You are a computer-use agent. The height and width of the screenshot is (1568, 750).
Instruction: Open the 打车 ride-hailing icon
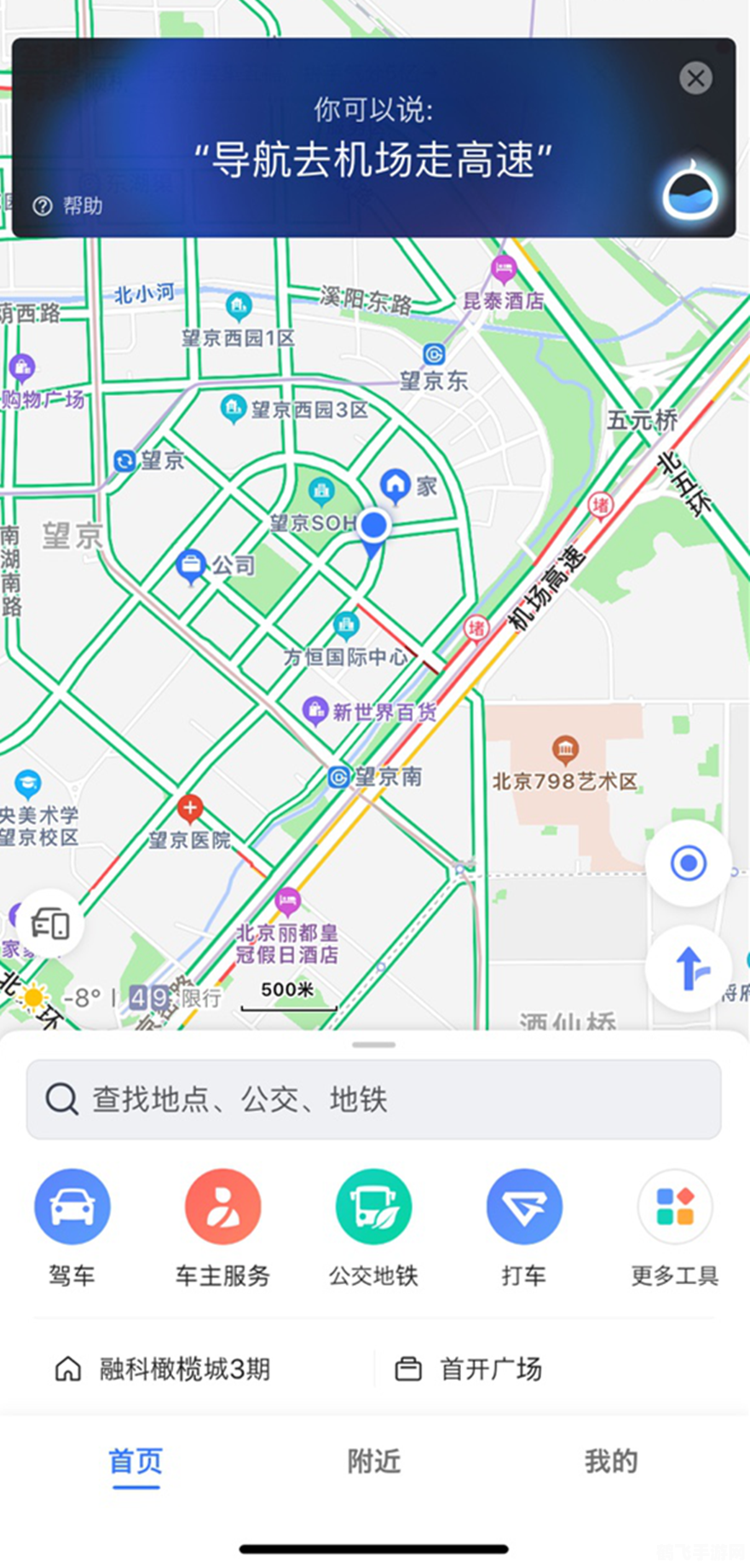[522, 1206]
